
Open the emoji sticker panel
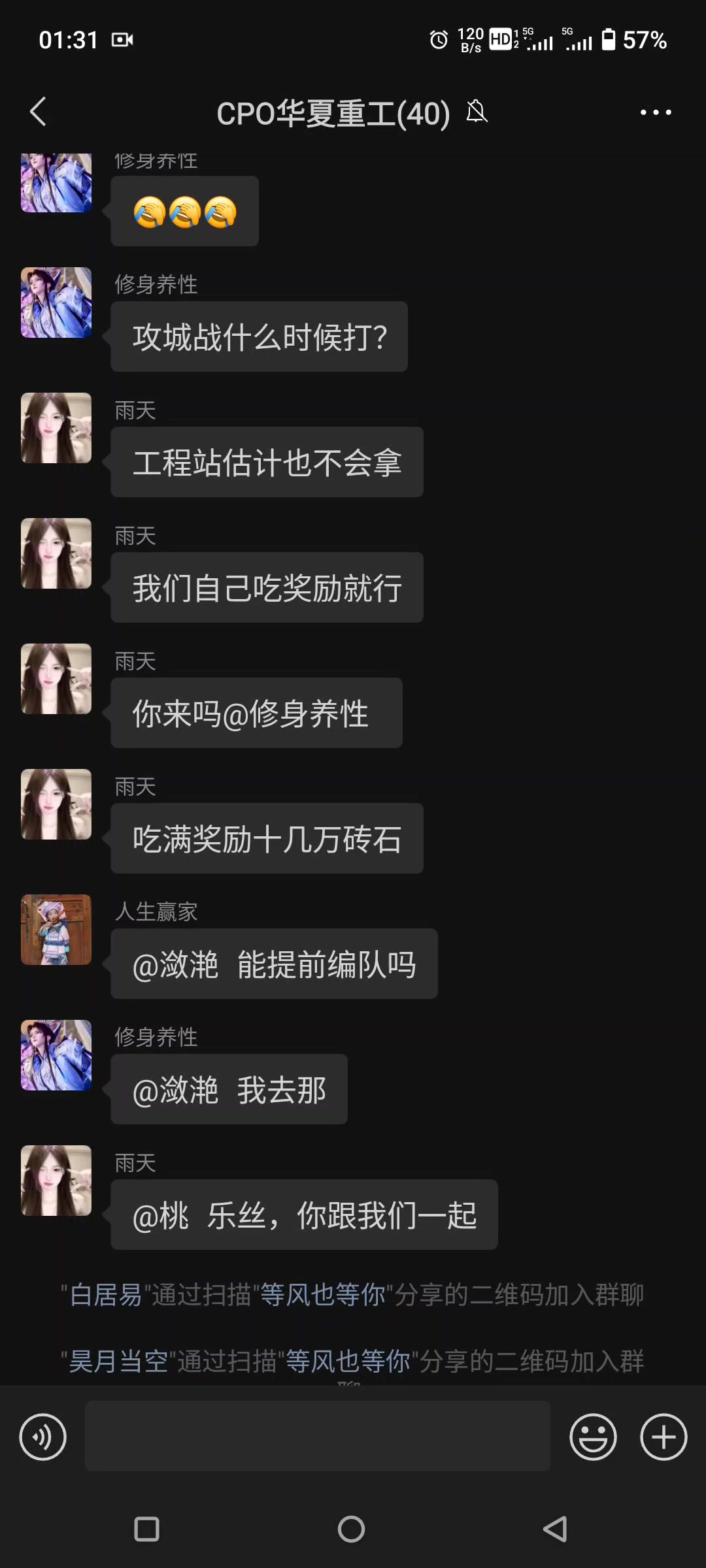[x=593, y=1437]
